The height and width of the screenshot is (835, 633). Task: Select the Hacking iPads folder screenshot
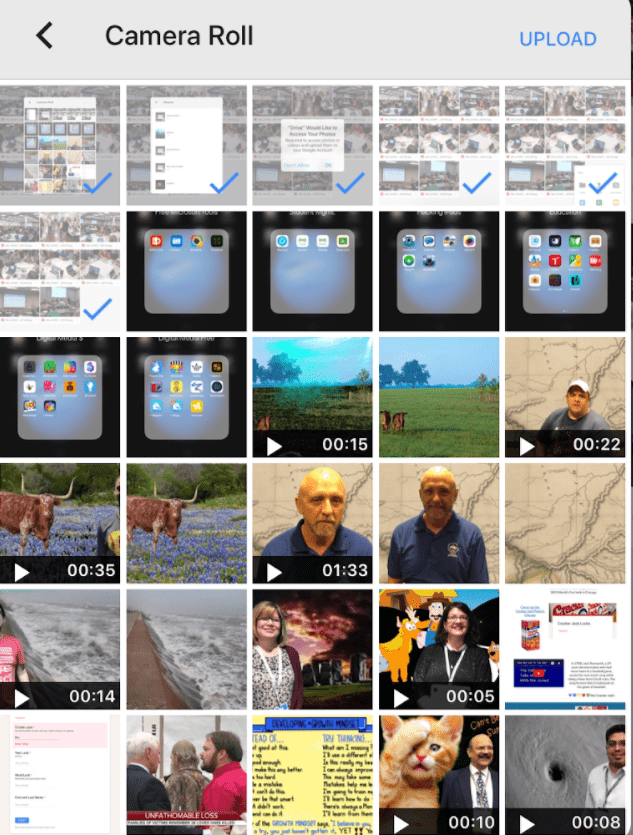439,271
